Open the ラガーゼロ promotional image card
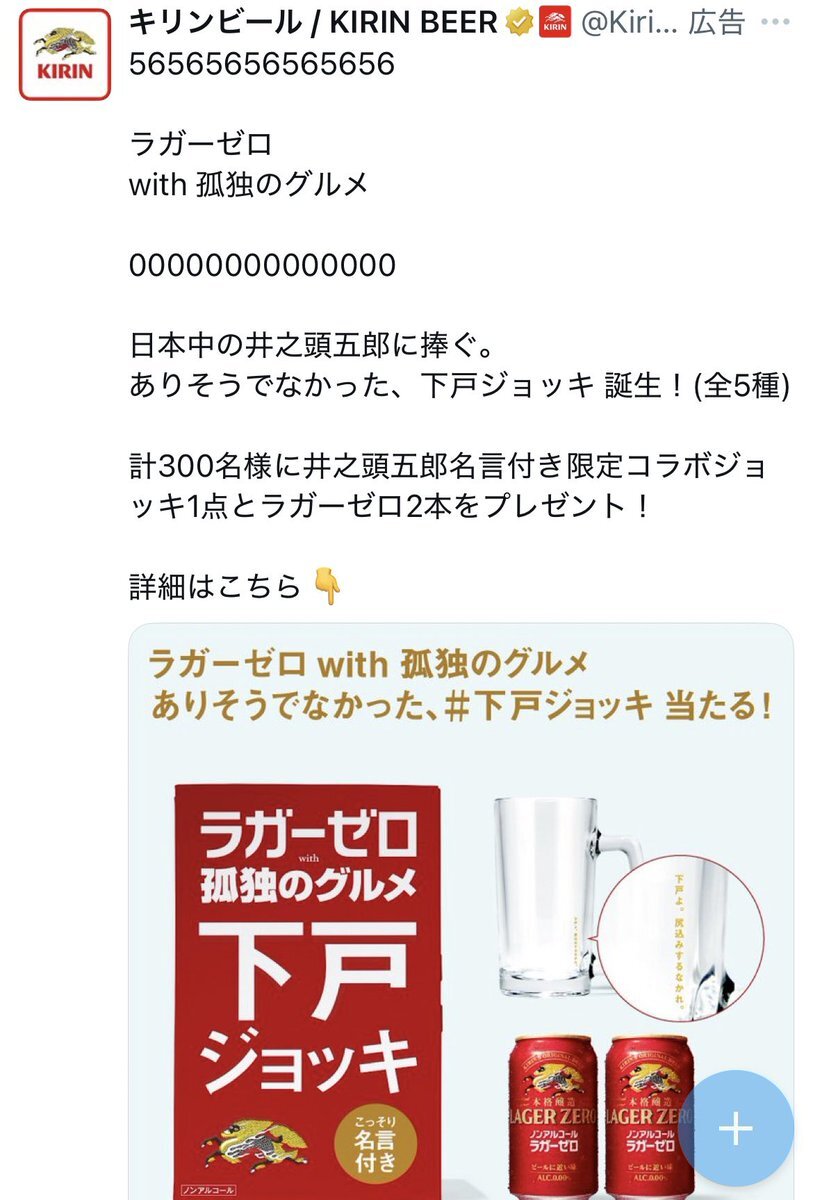The width and height of the screenshot is (813, 1200). [461, 911]
